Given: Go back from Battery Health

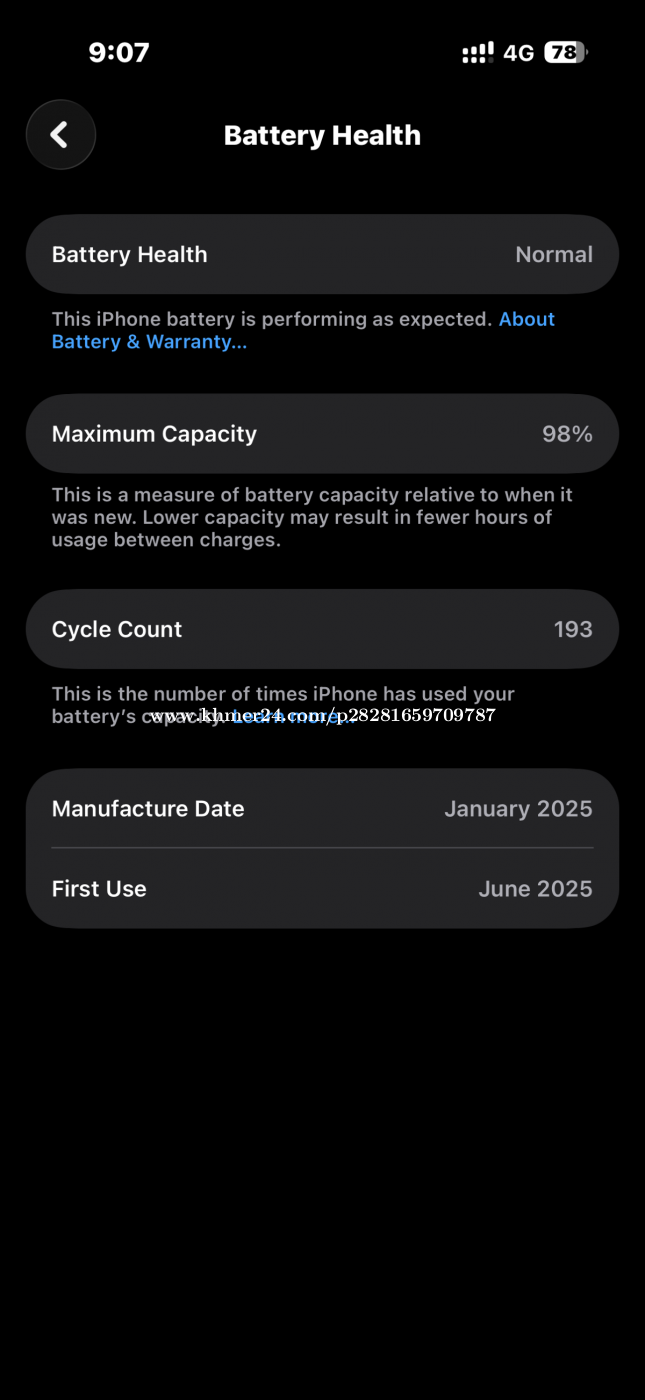Looking at the screenshot, I should point(60,135).
